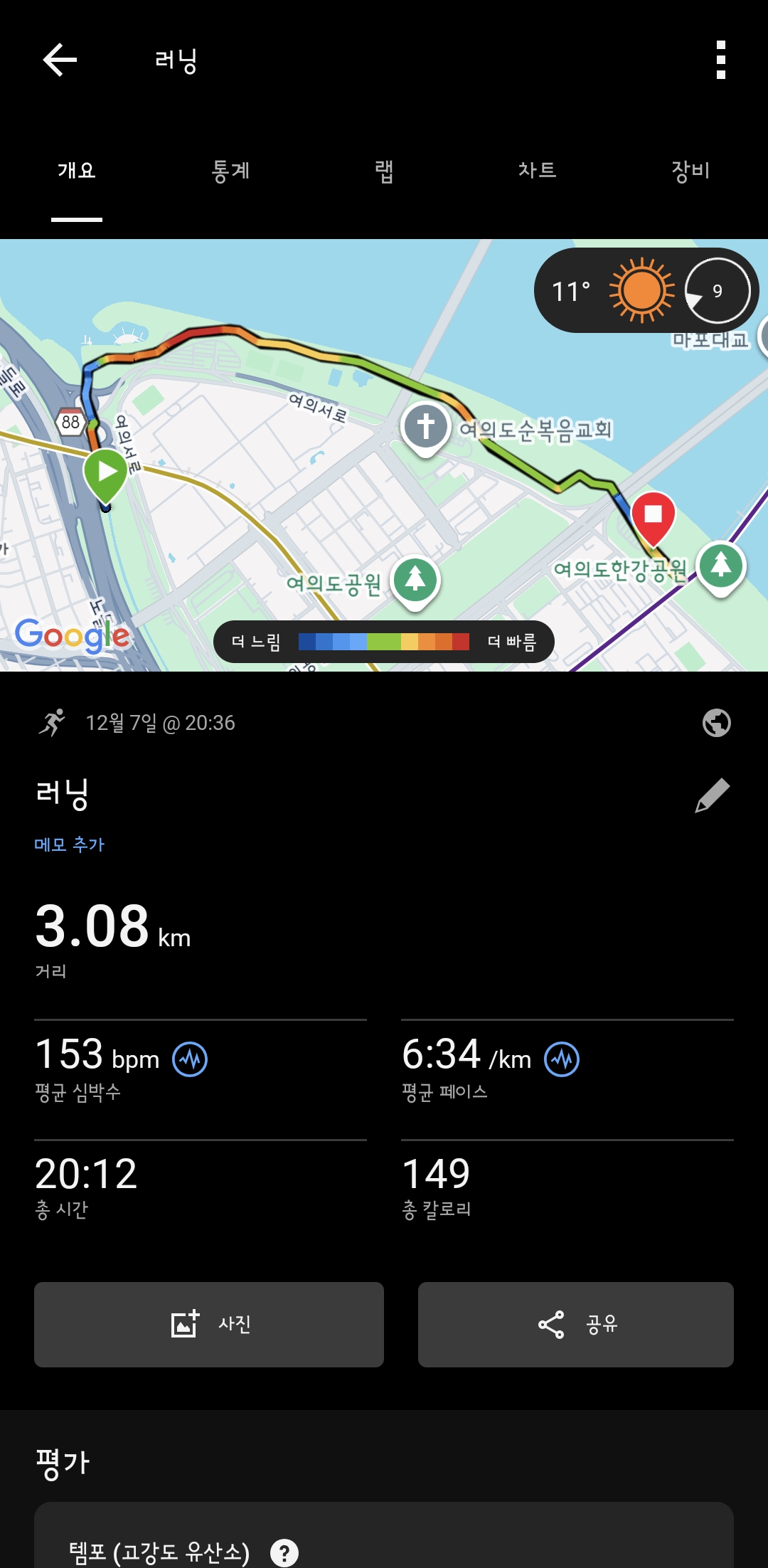The image size is (768, 1568).
Task: Tap the globe privacy icon
Action: tap(717, 723)
